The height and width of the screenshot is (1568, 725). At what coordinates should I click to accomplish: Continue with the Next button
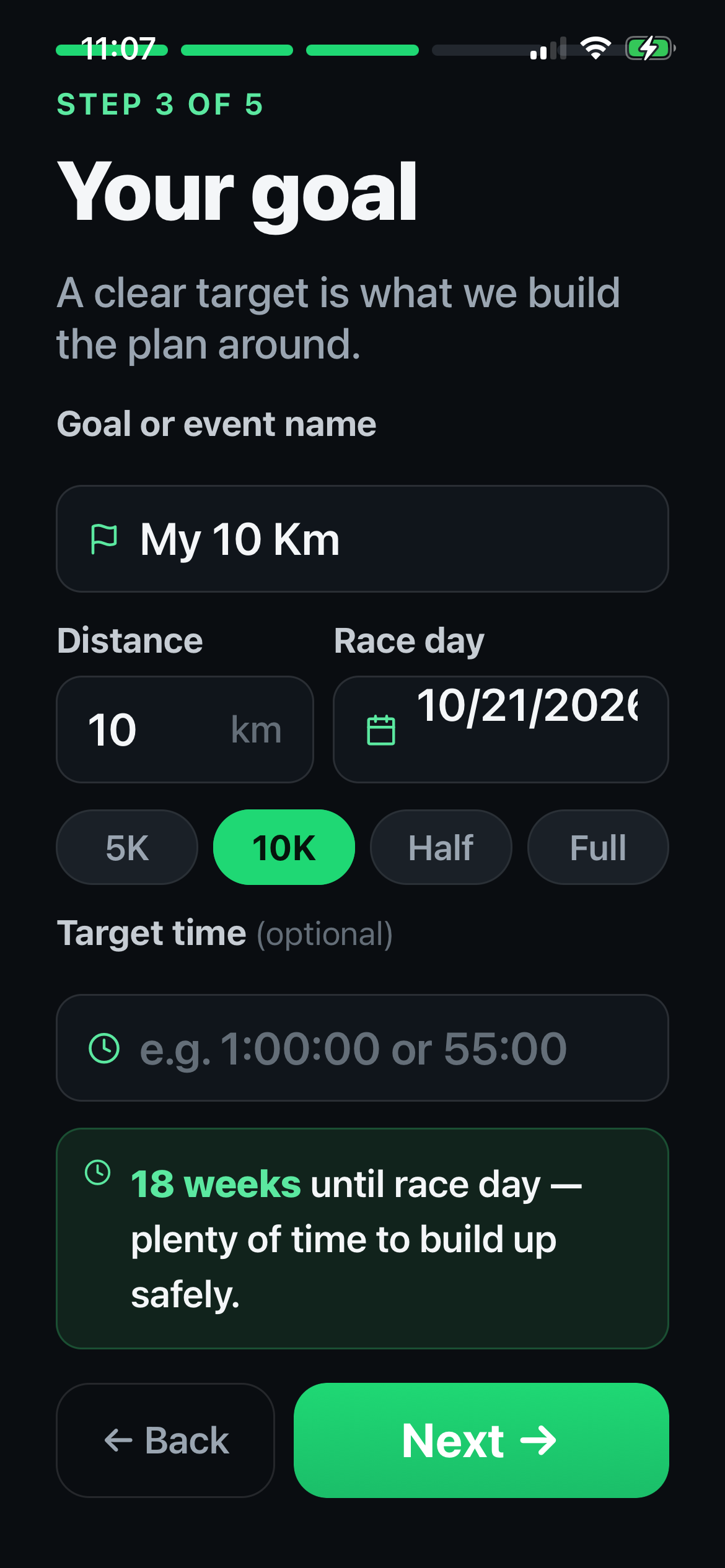(481, 1440)
